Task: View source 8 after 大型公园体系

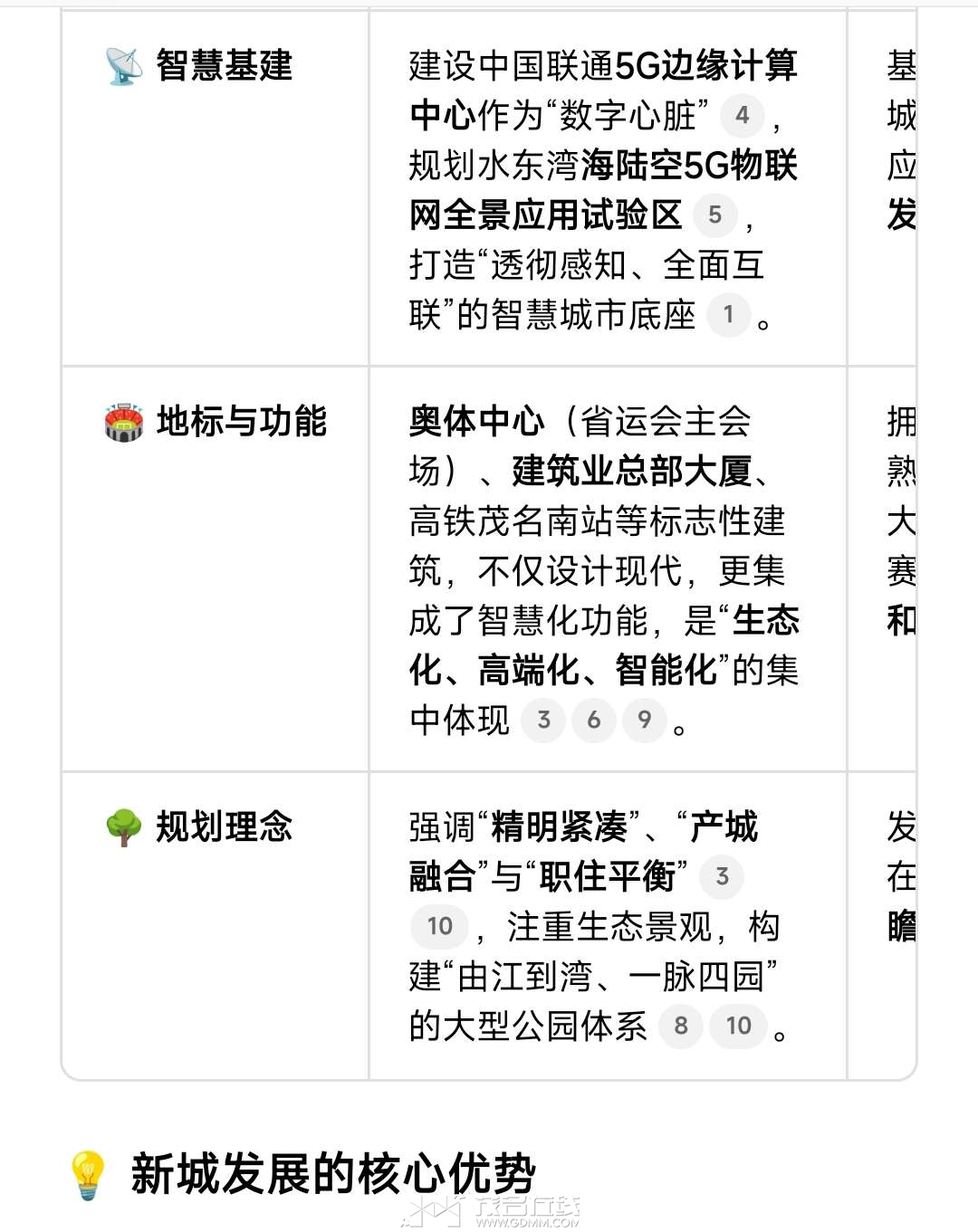Action: pos(681,1026)
